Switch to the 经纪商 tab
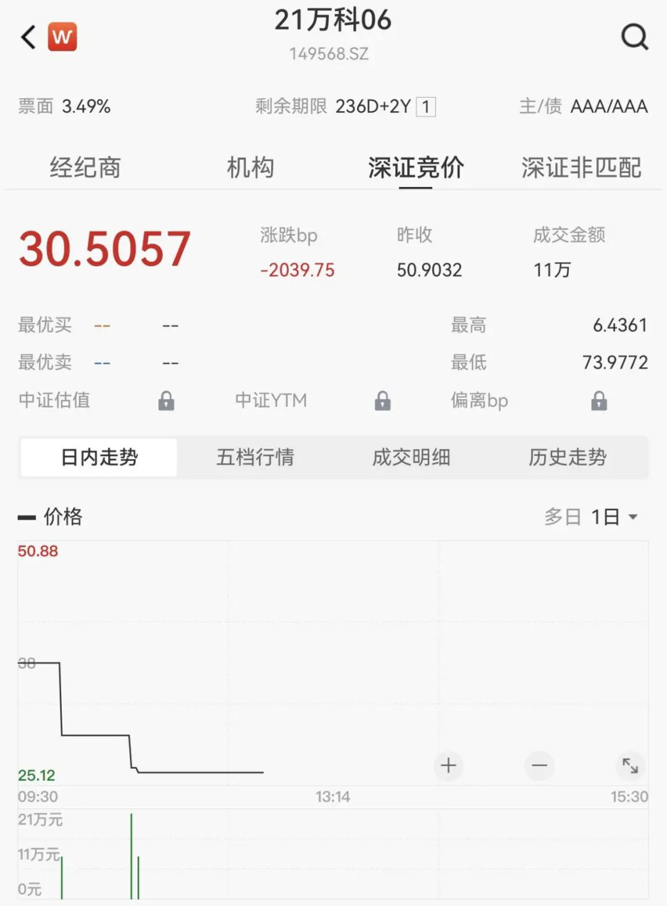Screen dimensions: 667x906 click(85, 167)
